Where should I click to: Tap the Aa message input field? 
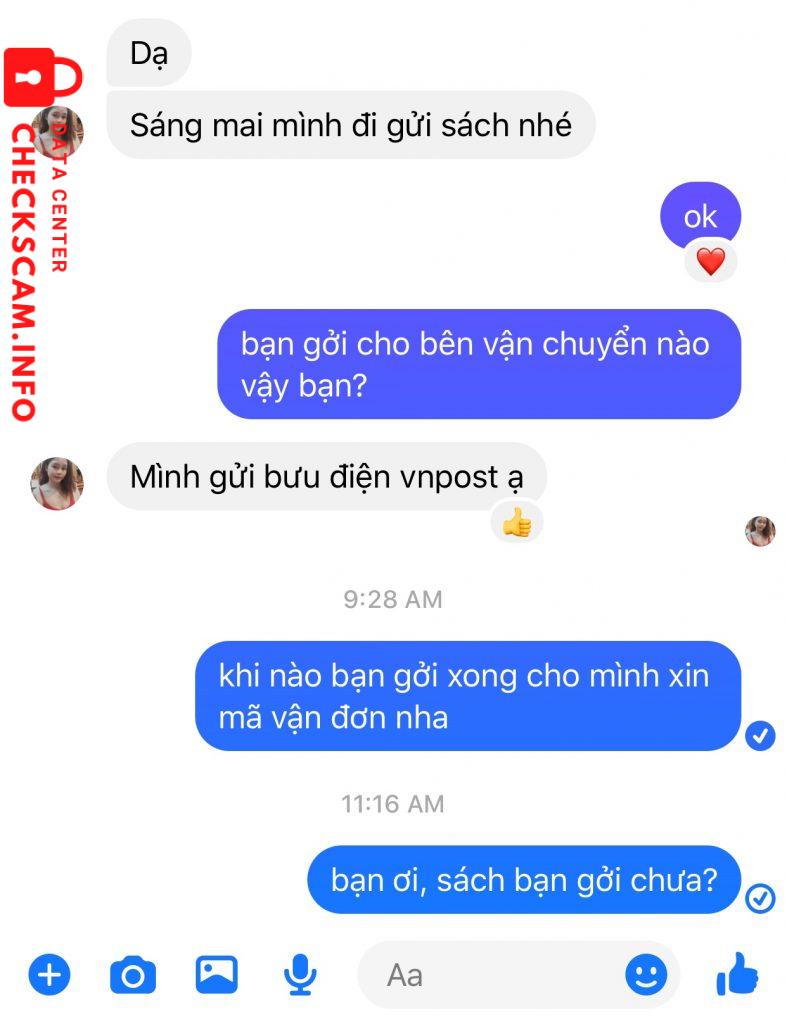tap(490, 975)
